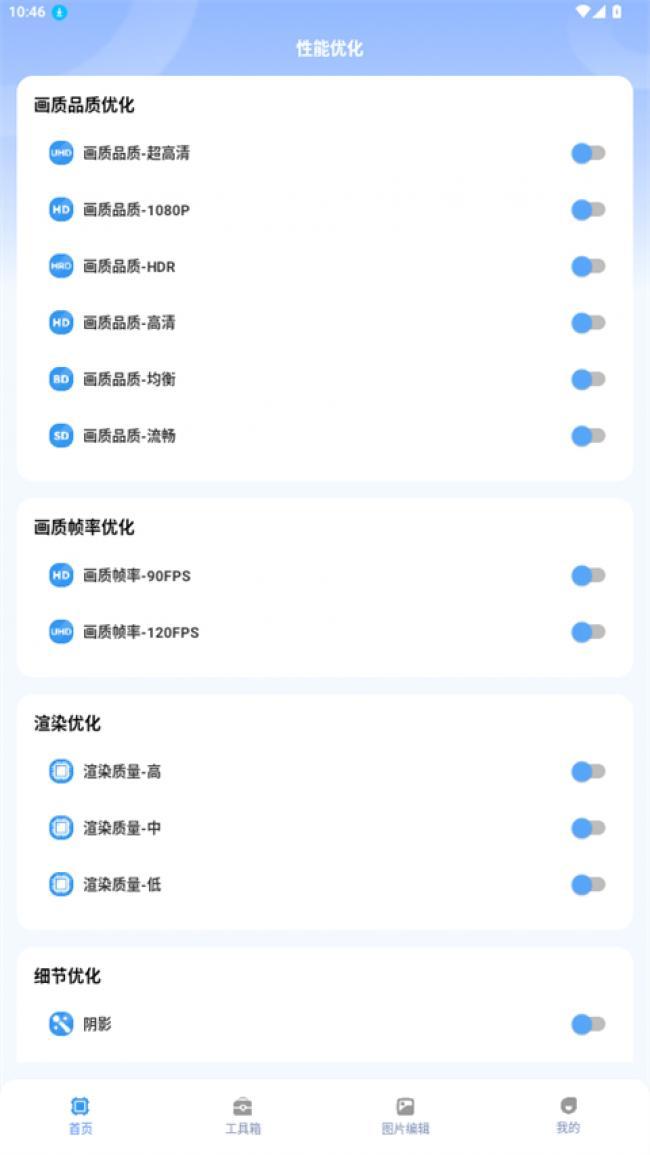Enable 画质品质-均衡 switch

coord(588,379)
